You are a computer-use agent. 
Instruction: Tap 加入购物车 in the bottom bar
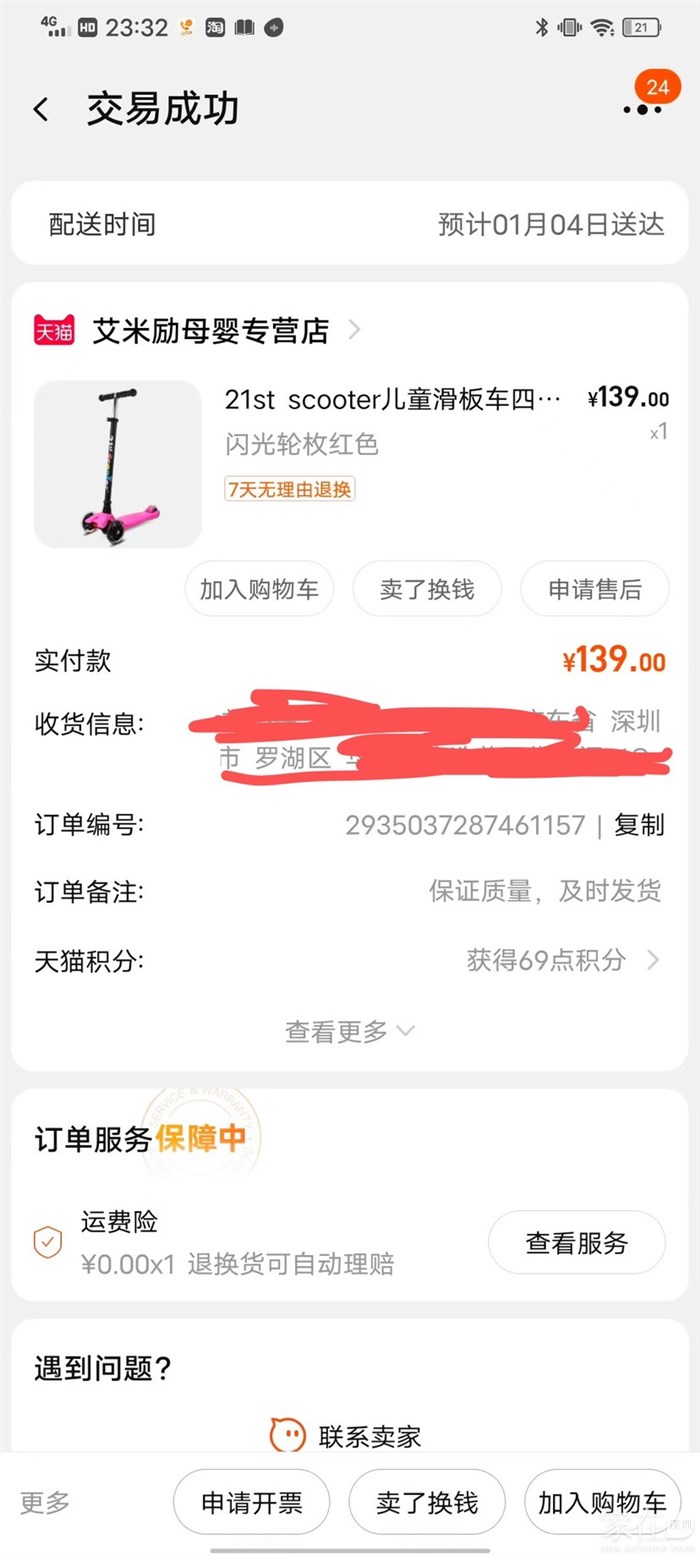pyautogui.click(x=602, y=1502)
